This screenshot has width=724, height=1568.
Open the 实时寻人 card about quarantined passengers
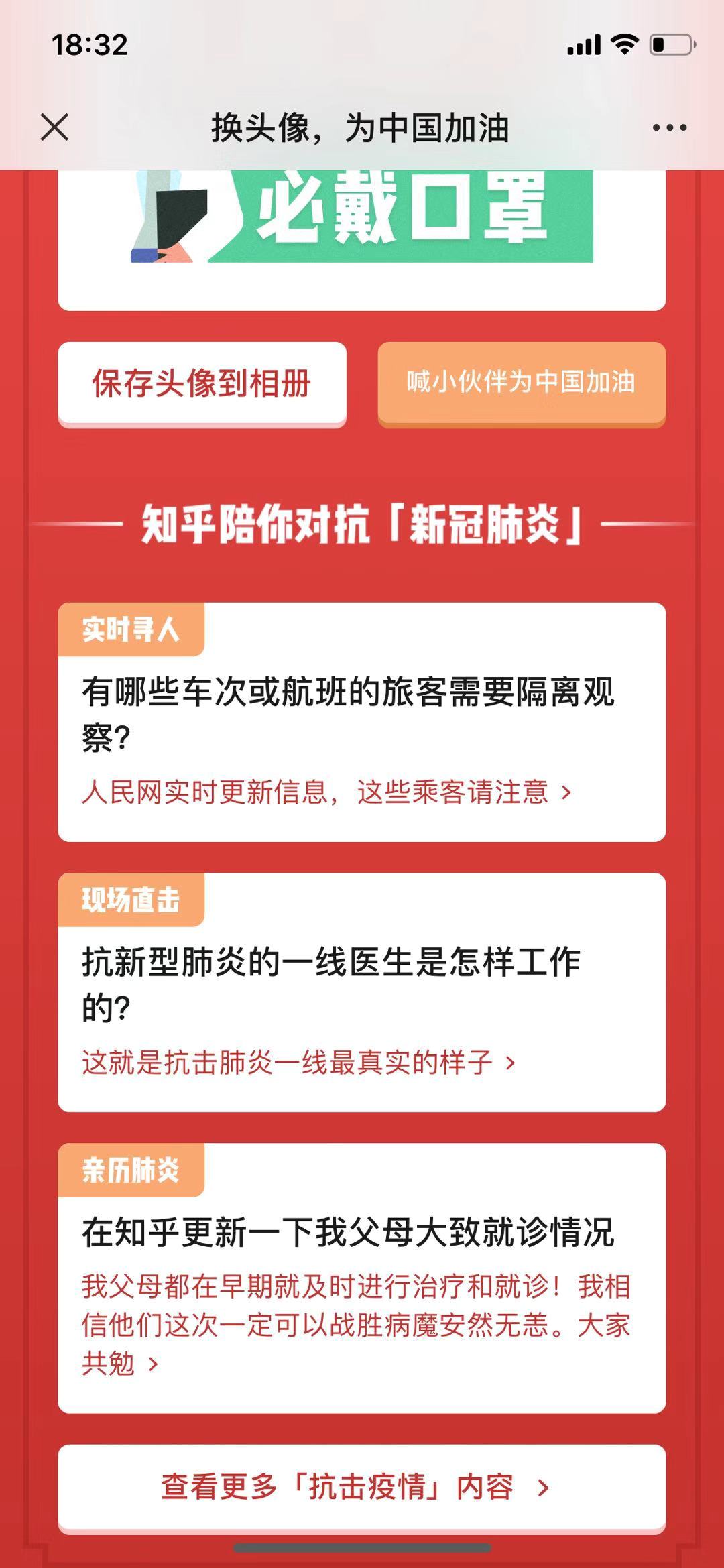point(361,737)
